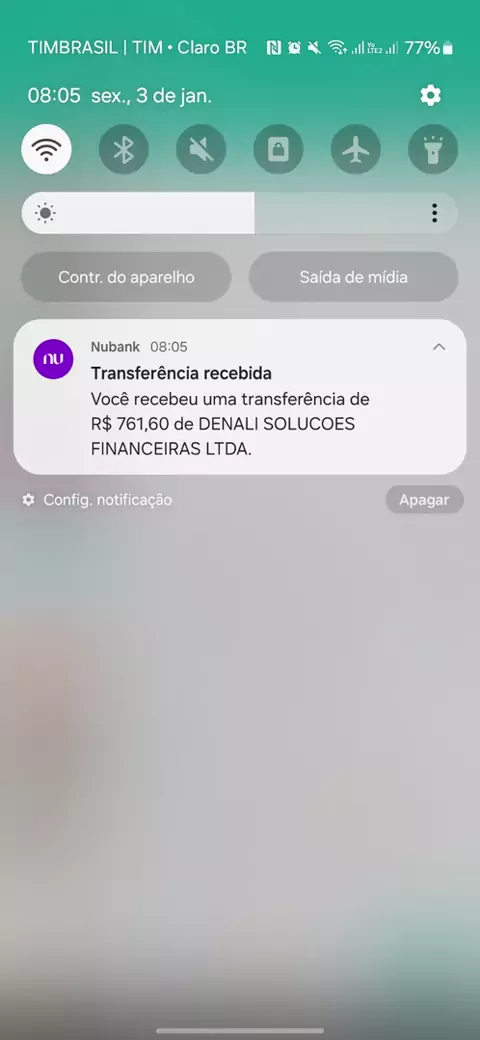
Task: Open Contr. do aparelho
Action: pyautogui.click(x=126, y=277)
